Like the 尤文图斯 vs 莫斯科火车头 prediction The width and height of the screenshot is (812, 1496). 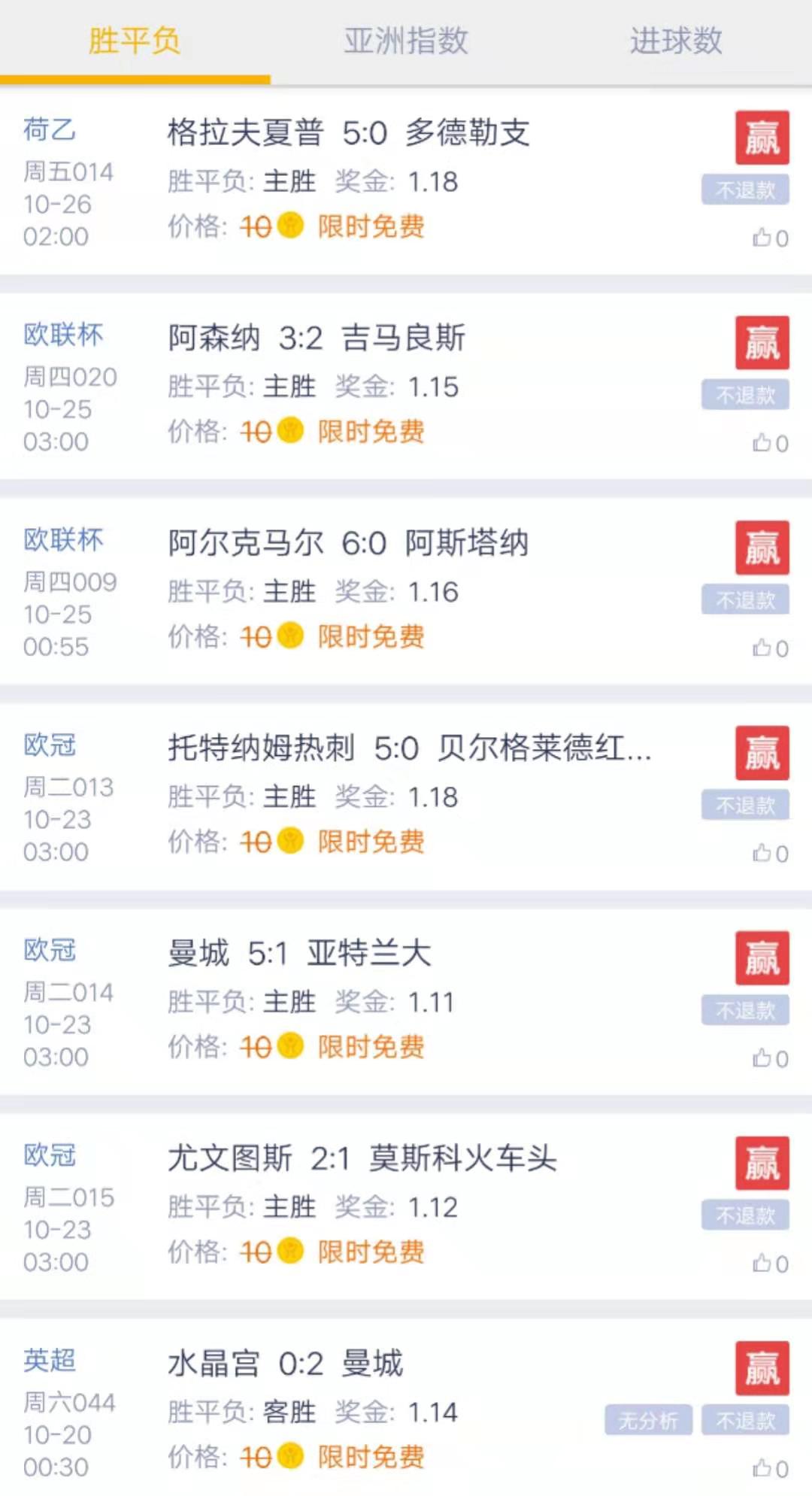(x=769, y=1264)
